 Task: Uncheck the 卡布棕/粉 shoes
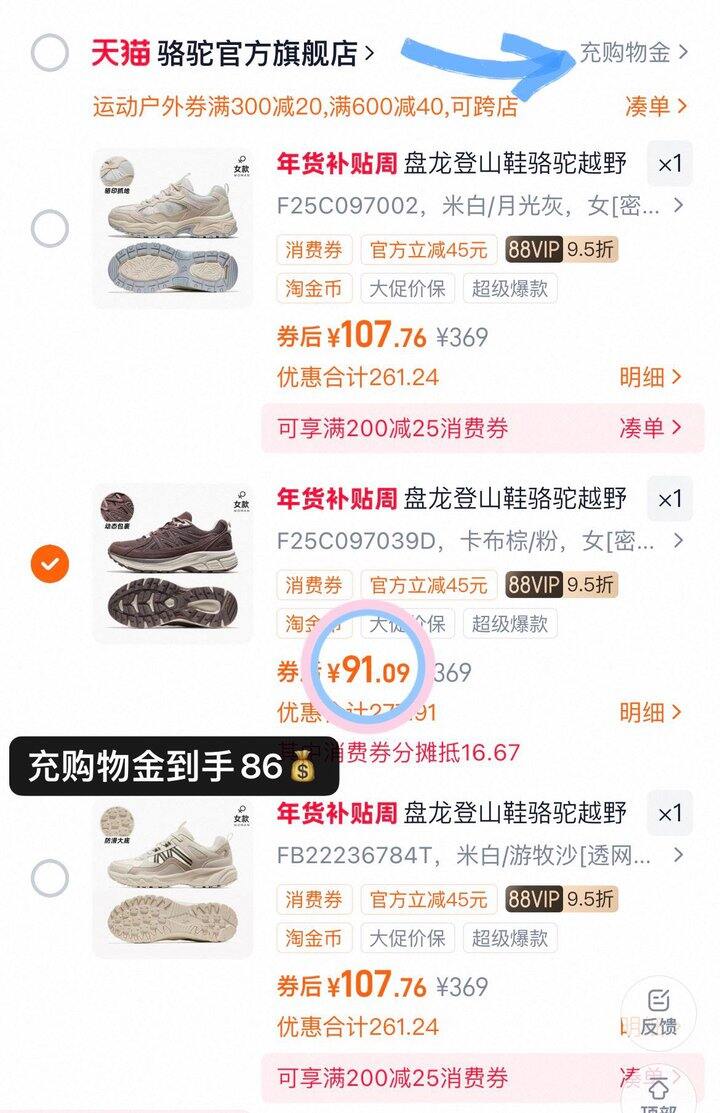coord(49,565)
